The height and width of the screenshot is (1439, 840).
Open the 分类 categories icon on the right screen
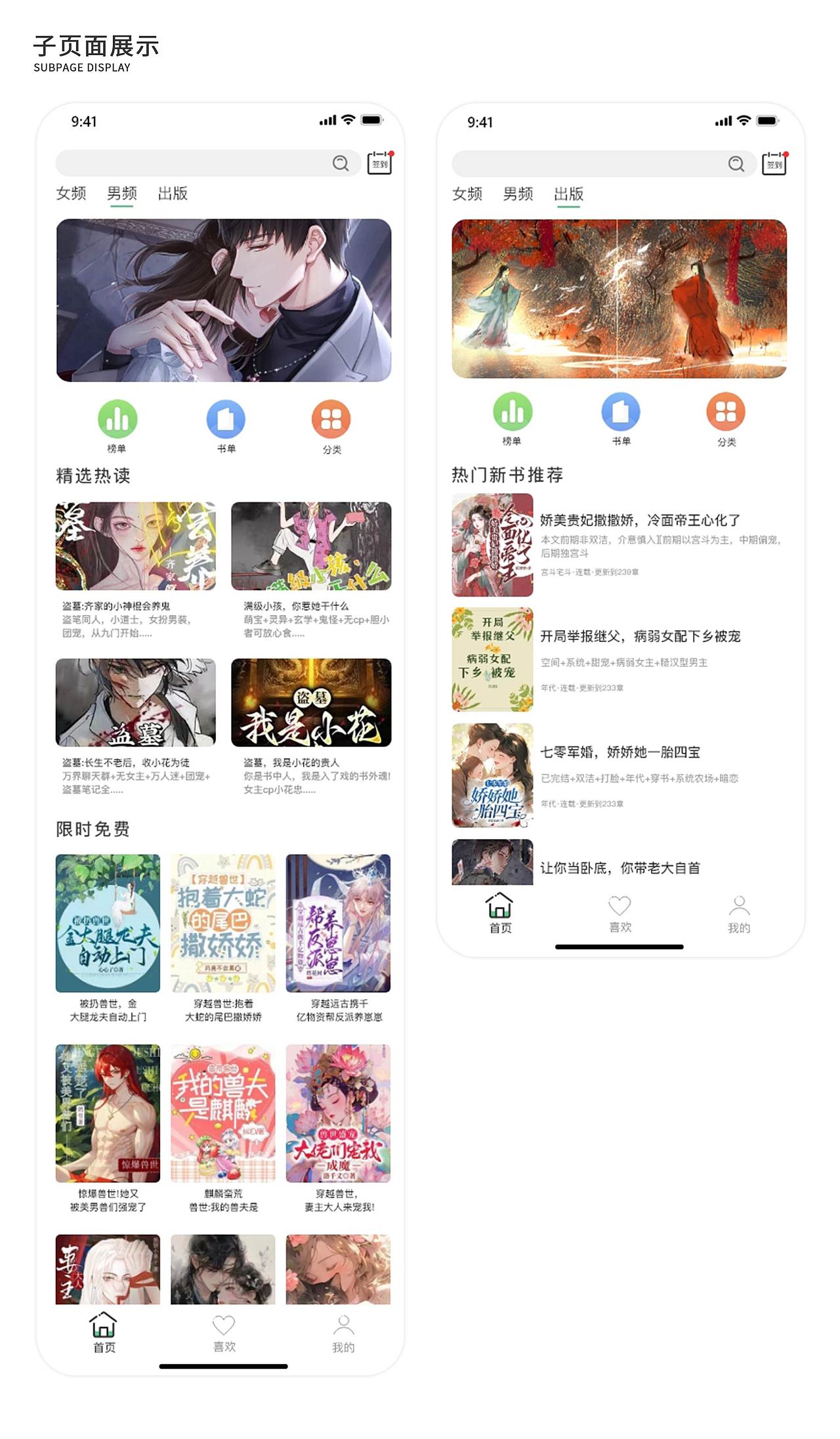point(726,412)
